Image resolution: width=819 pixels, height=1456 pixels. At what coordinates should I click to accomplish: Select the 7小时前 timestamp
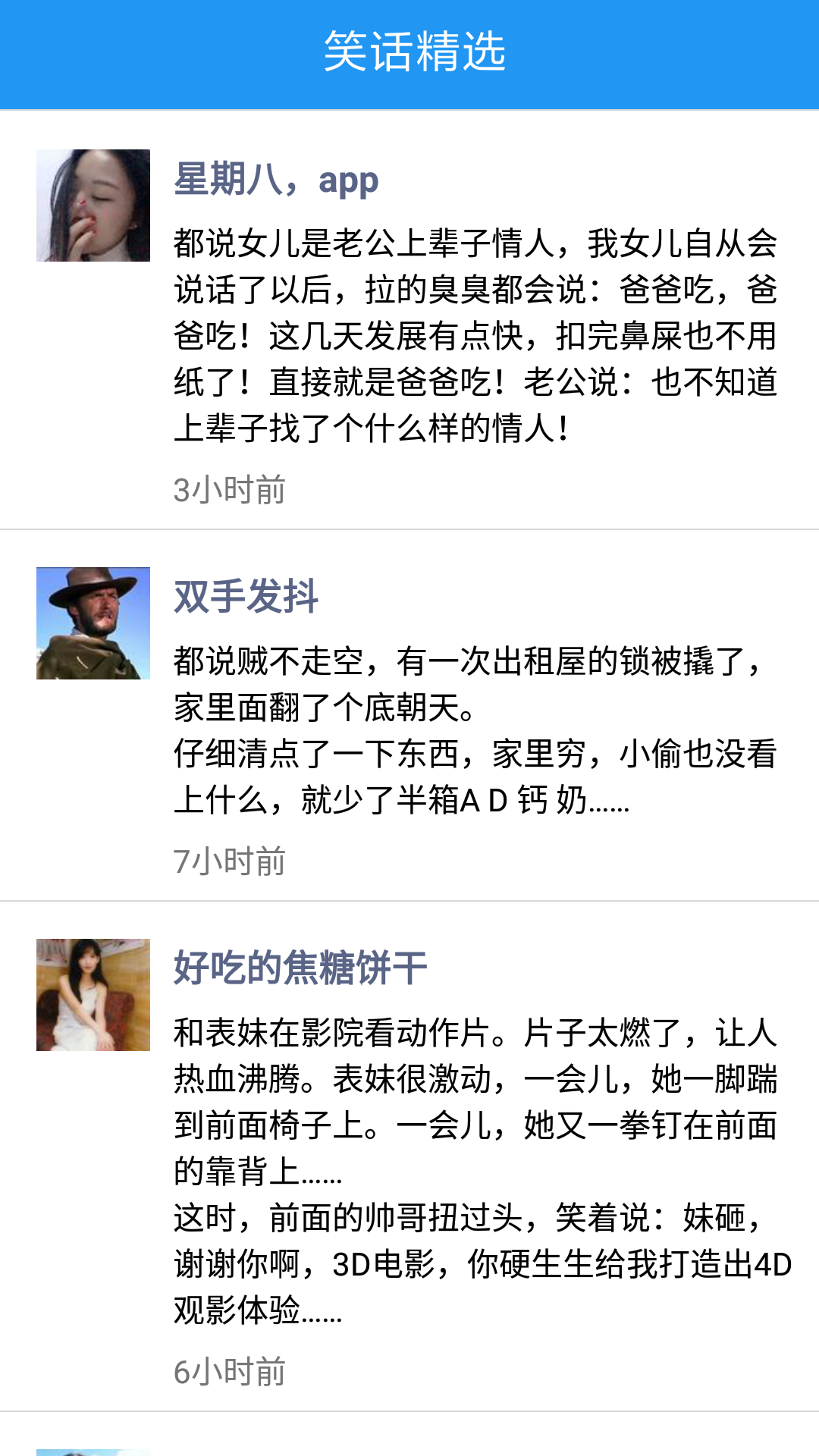(230, 861)
